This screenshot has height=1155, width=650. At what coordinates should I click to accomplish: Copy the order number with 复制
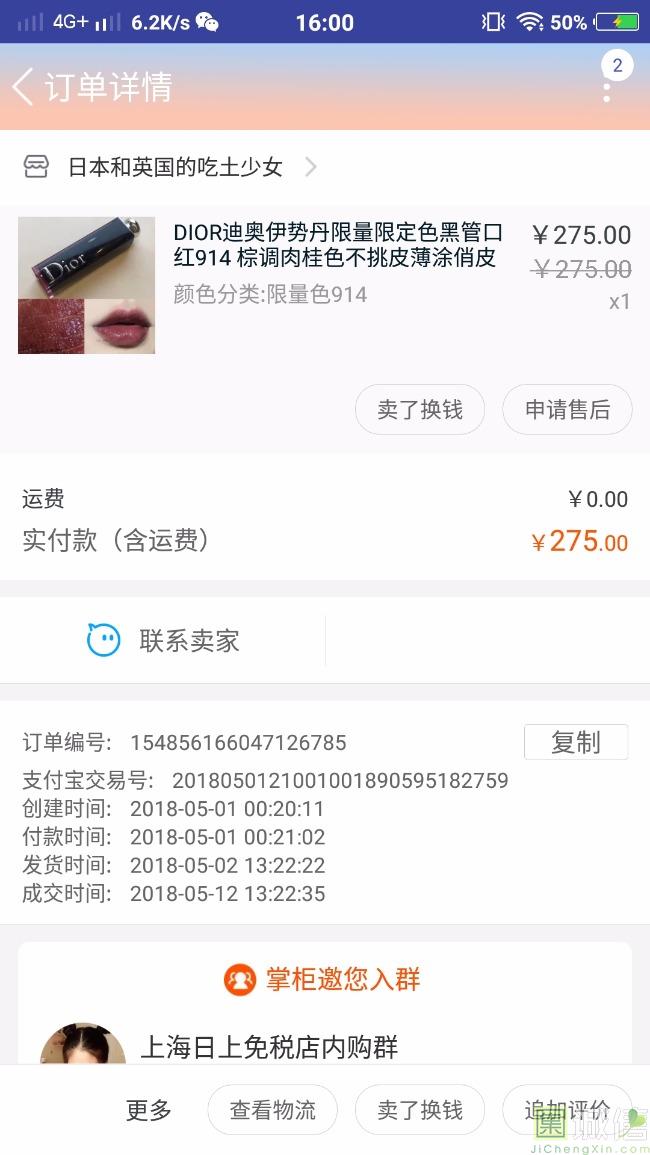[x=576, y=742]
